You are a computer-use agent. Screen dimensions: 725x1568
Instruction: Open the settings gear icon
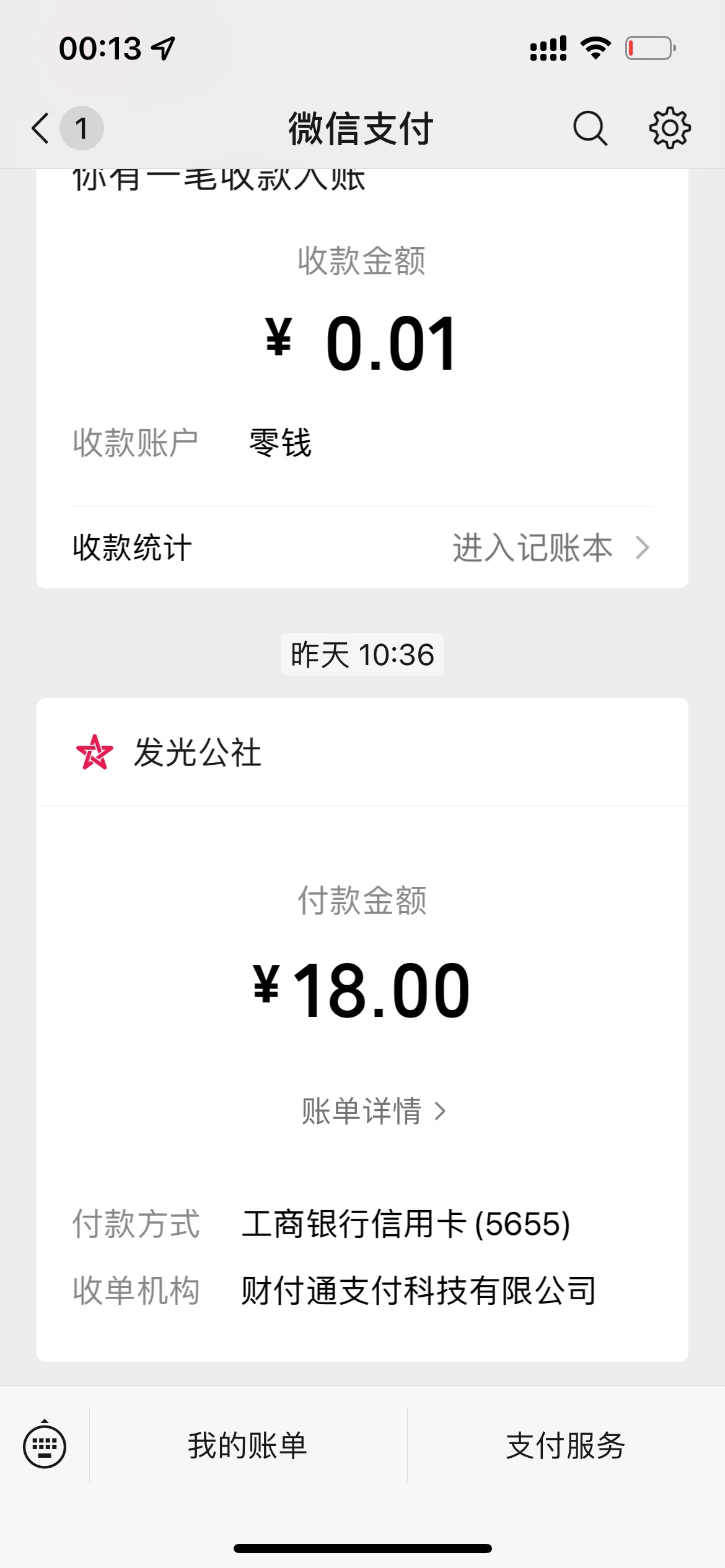pos(670,128)
